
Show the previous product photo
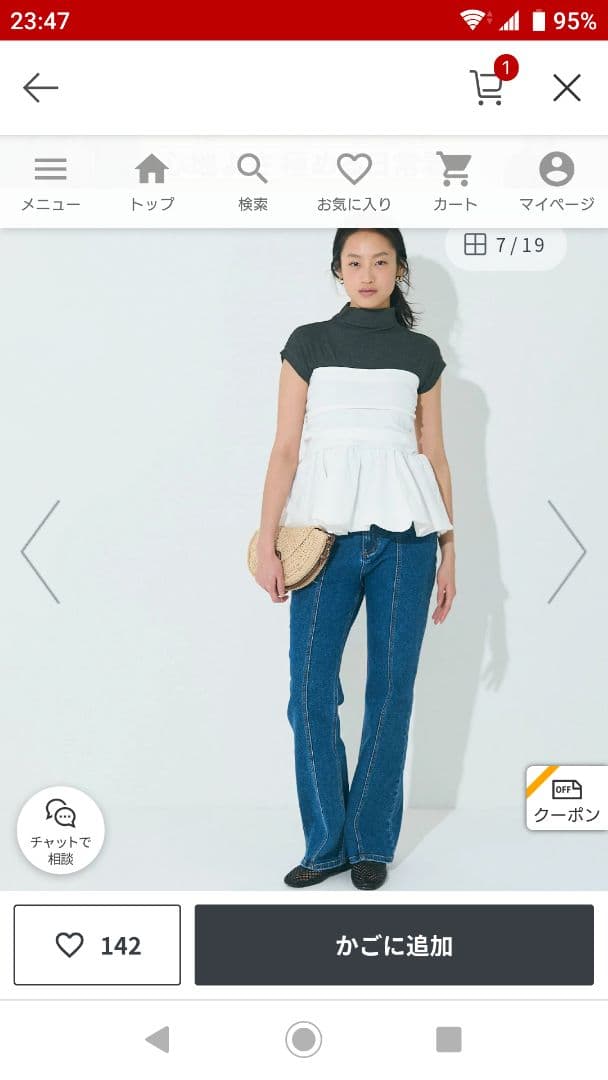[41, 552]
